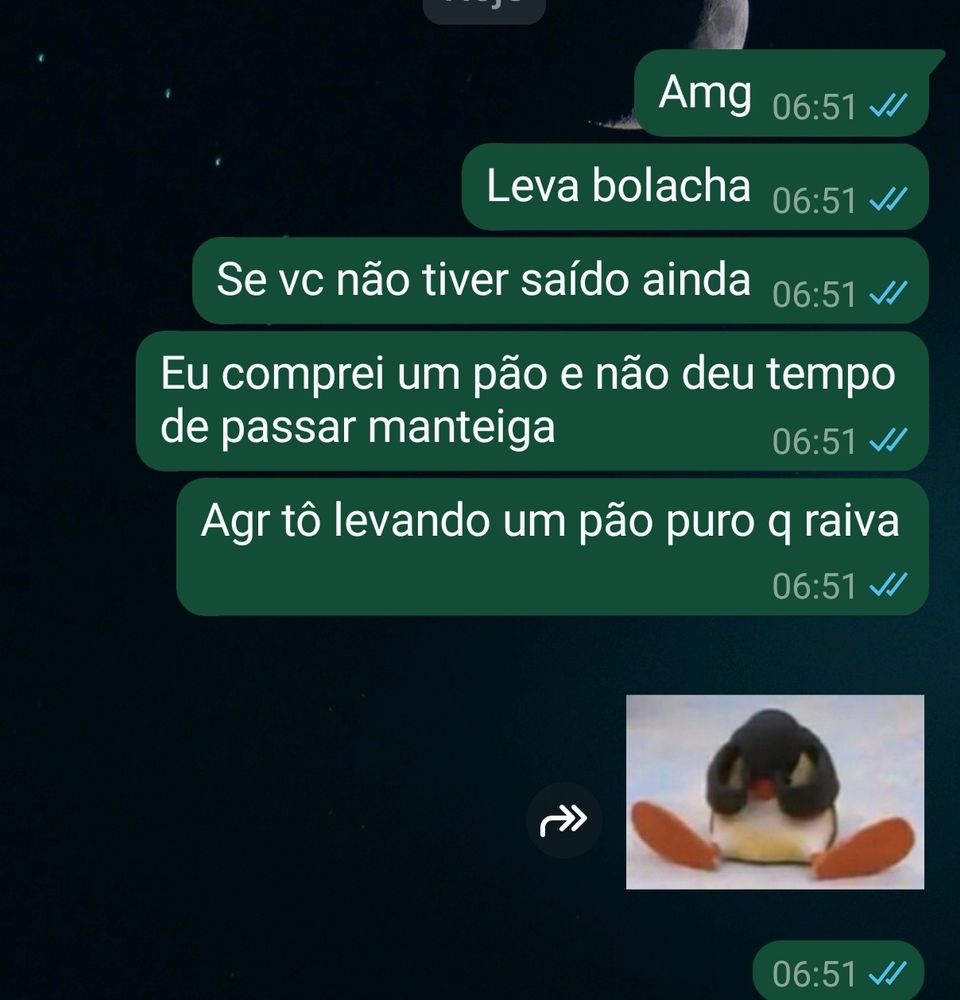Click the 'Se vc não tiver saído ainda' message
Viewport: 960px width, 1000px height.
point(484,281)
